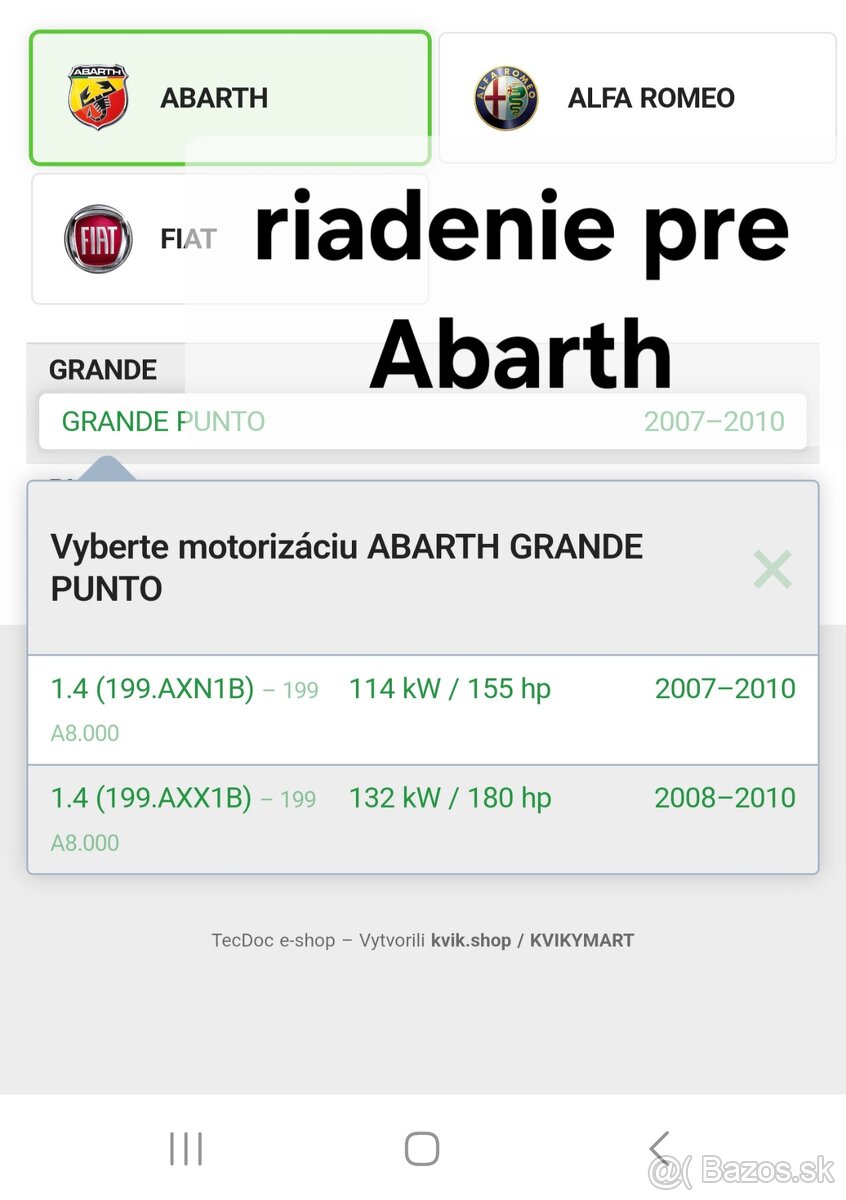This screenshot has width=846, height=1200.
Task: Select the ALFA ROMEO manufacturer tile
Action: tap(636, 98)
